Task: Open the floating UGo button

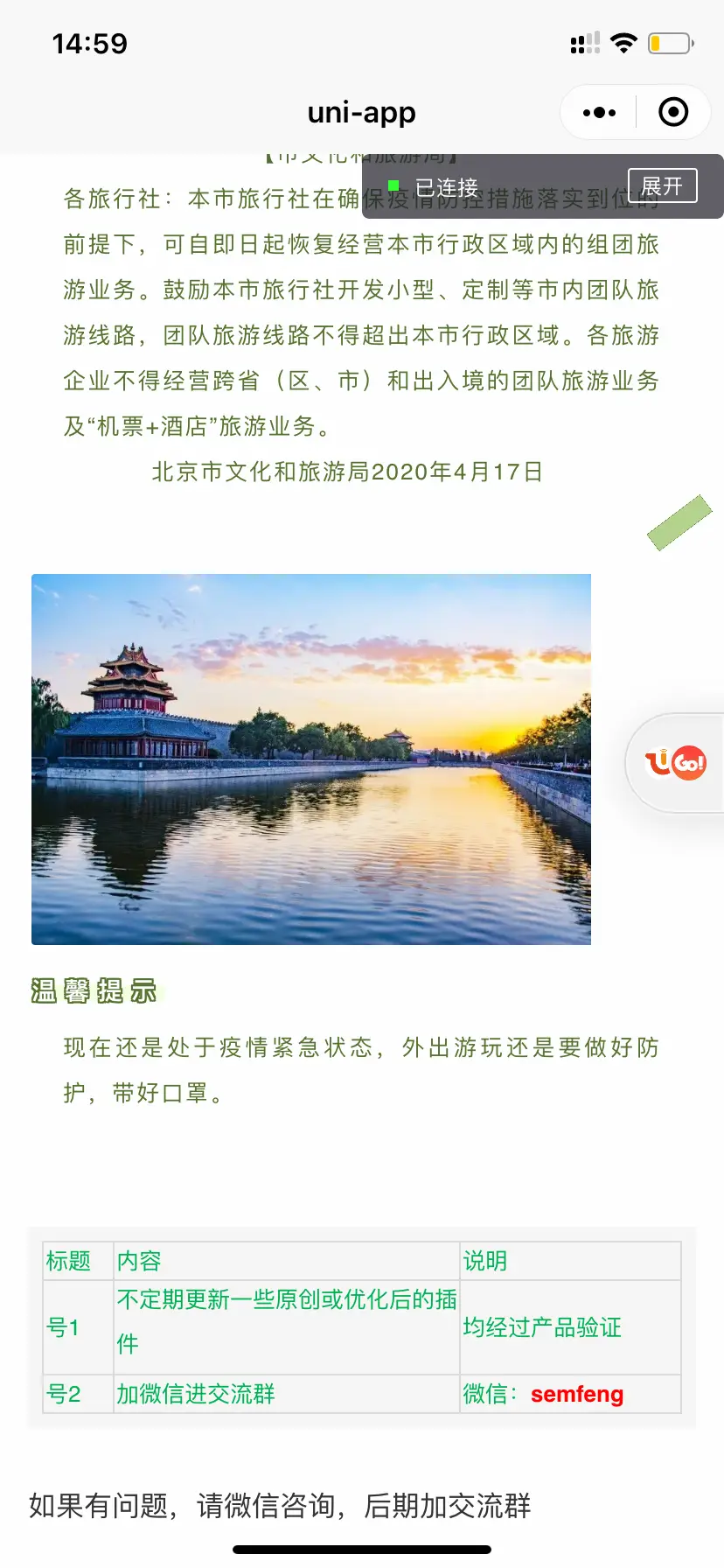Action: click(x=675, y=763)
